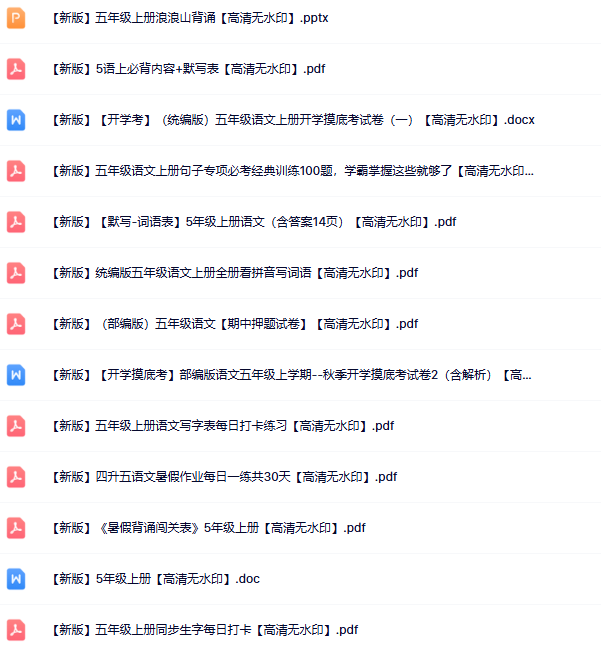Open the 默写-词语表 5年级上册语文 PDF
601x650 pixels.
click(x=252, y=222)
